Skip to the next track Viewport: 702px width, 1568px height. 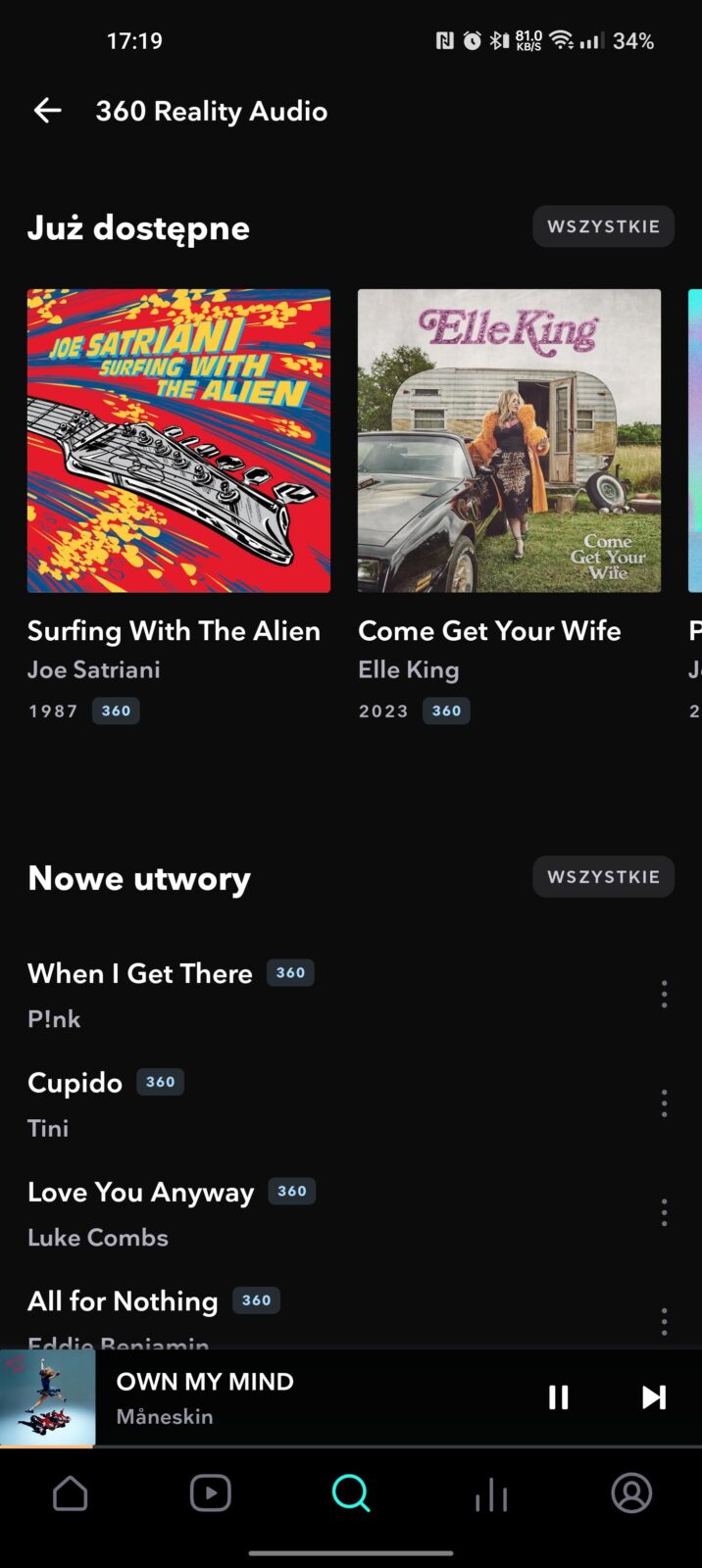[653, 1397]
